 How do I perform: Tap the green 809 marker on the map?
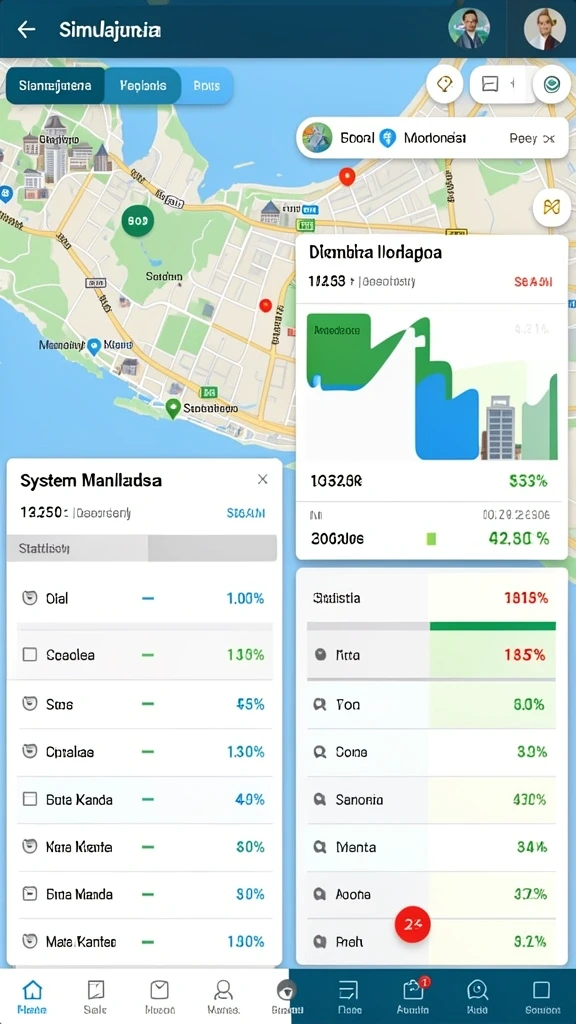(138, 221)
